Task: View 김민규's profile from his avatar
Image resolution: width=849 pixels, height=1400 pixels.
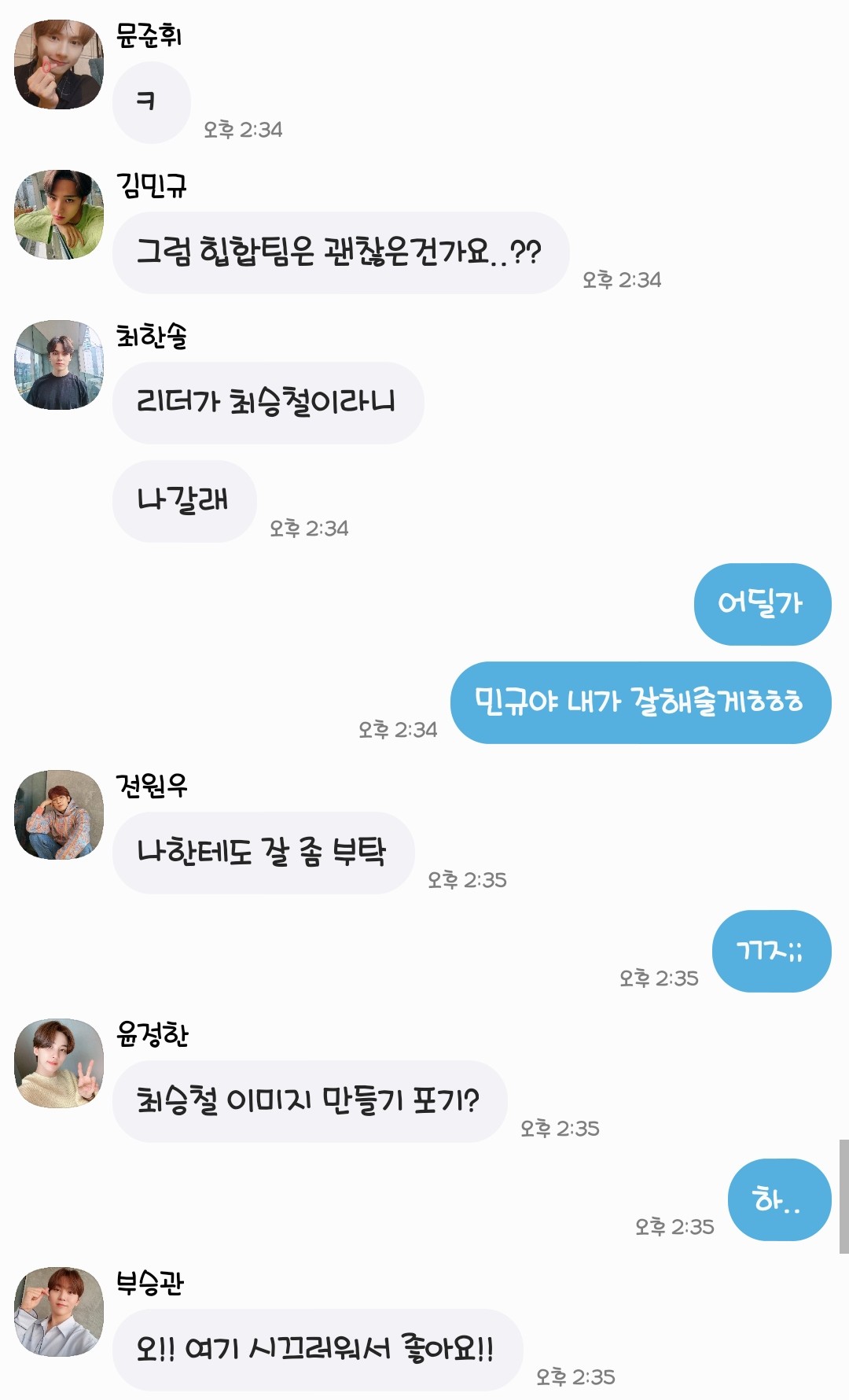Action: 59,215
